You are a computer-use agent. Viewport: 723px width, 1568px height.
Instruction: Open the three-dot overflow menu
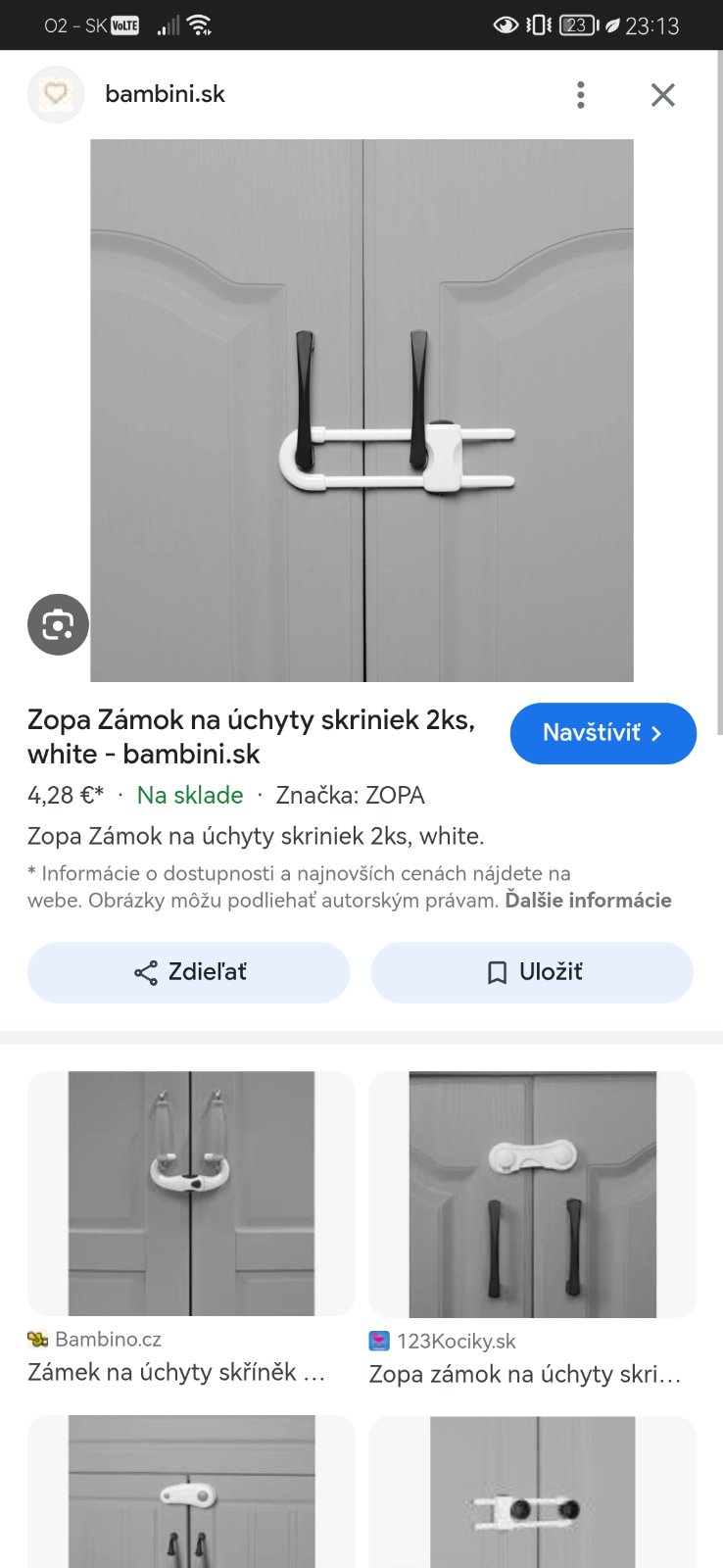coord(581,95)
